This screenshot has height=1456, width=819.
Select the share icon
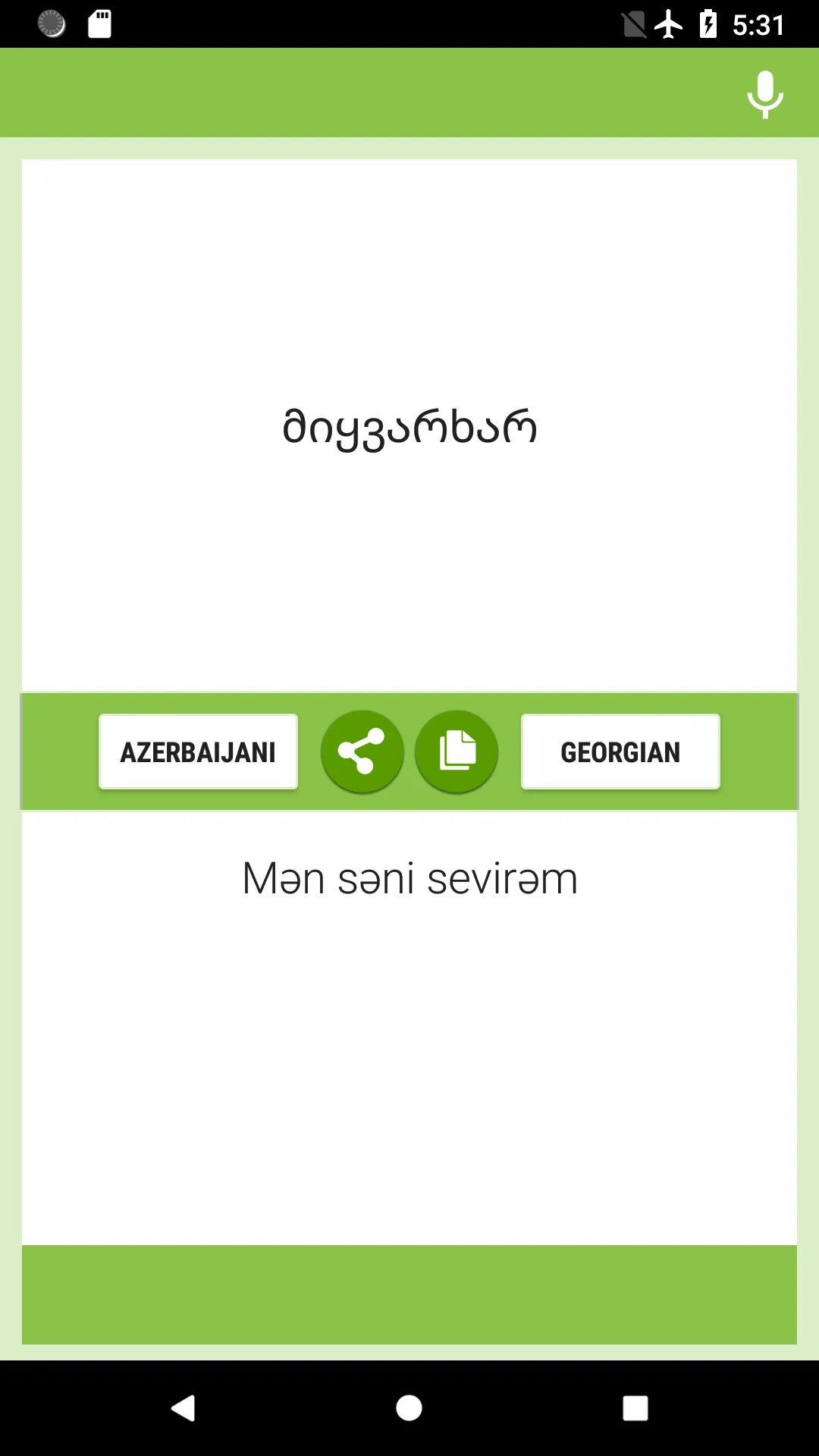362,752
